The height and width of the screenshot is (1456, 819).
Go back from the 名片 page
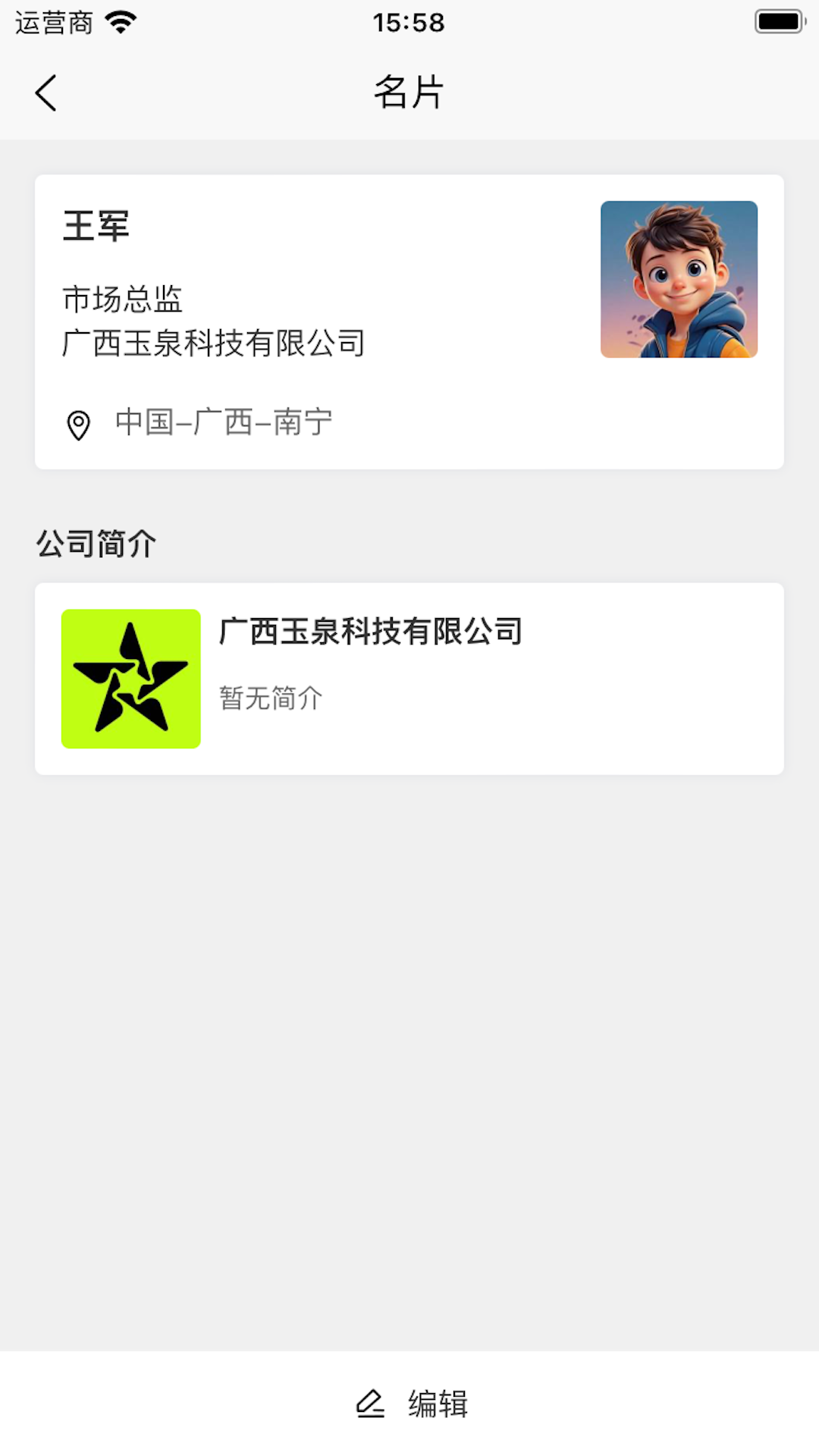(46, 93)
